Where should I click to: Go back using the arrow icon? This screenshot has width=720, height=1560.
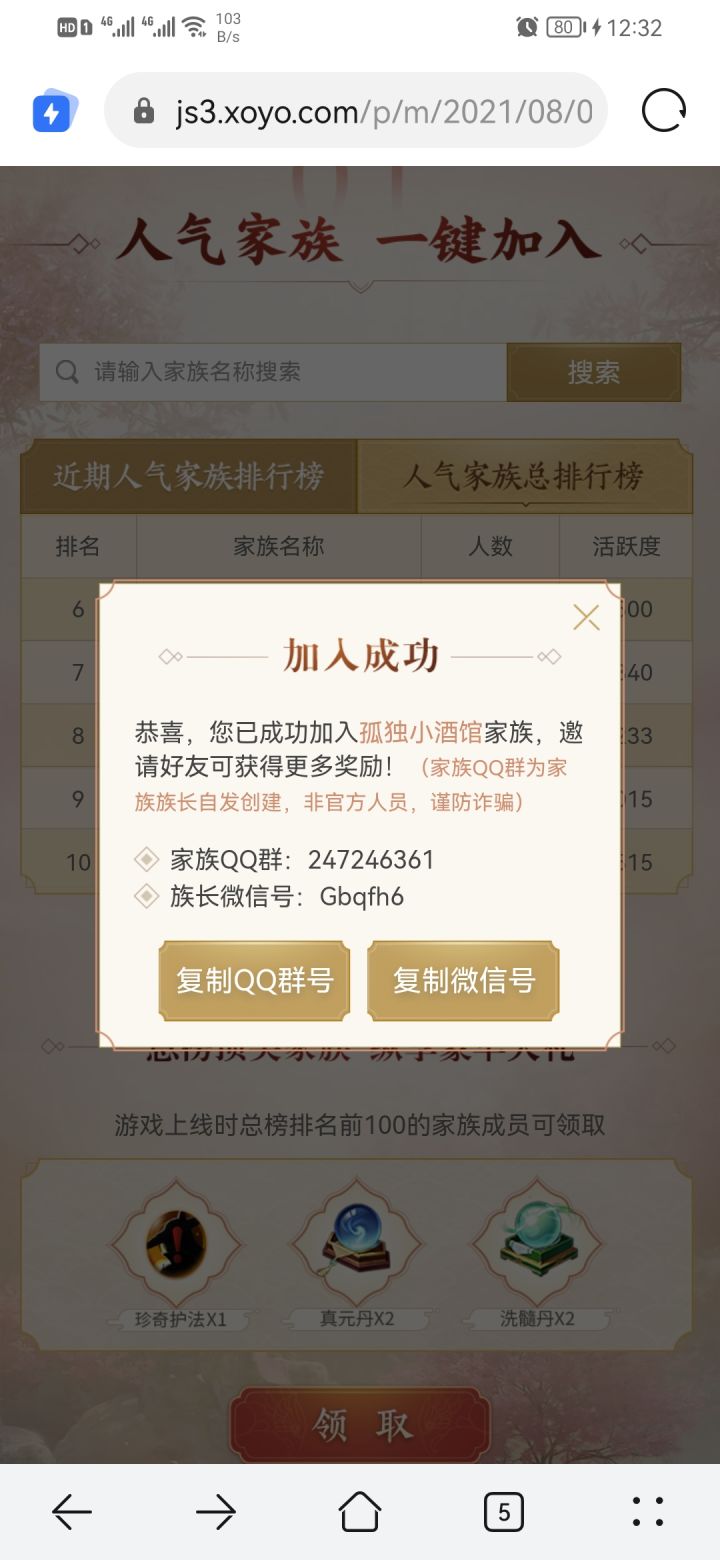[72, 1511]
